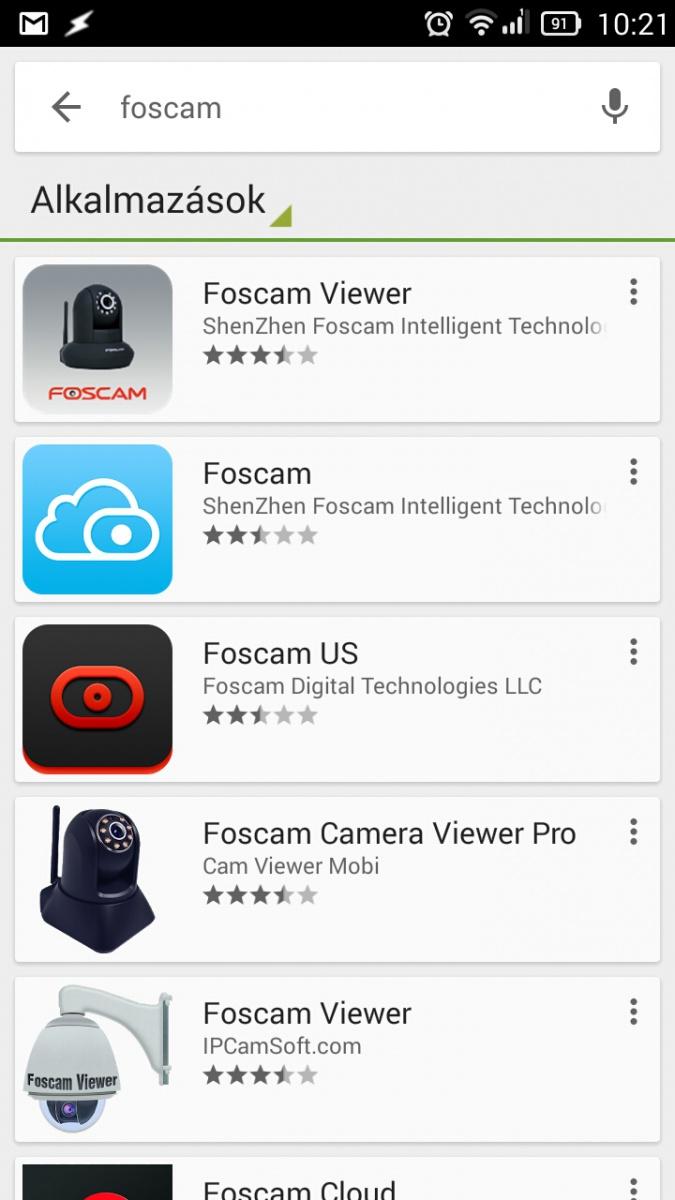Image resolution: width=675 pixels, height=1200 pixels.
Task: Open overflow menu for ShenZhen Foscam Viewer
Action: click(633, 292)
